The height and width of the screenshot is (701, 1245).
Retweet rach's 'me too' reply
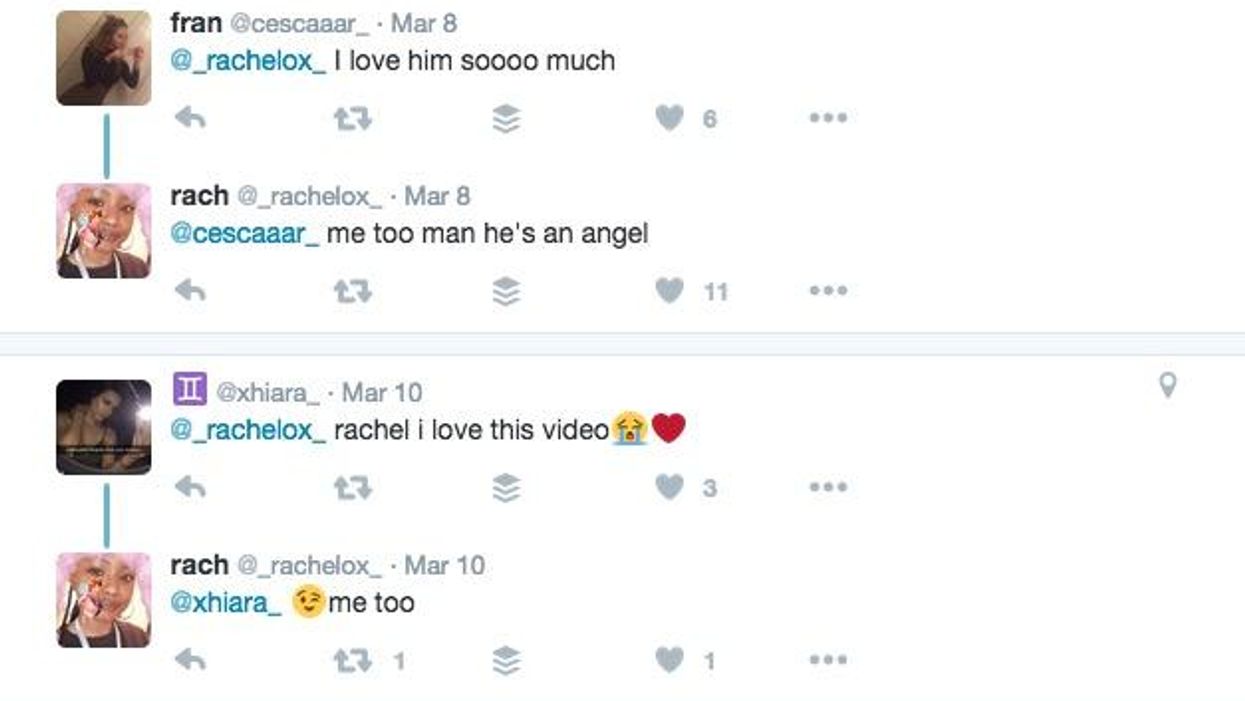(351, 660)
